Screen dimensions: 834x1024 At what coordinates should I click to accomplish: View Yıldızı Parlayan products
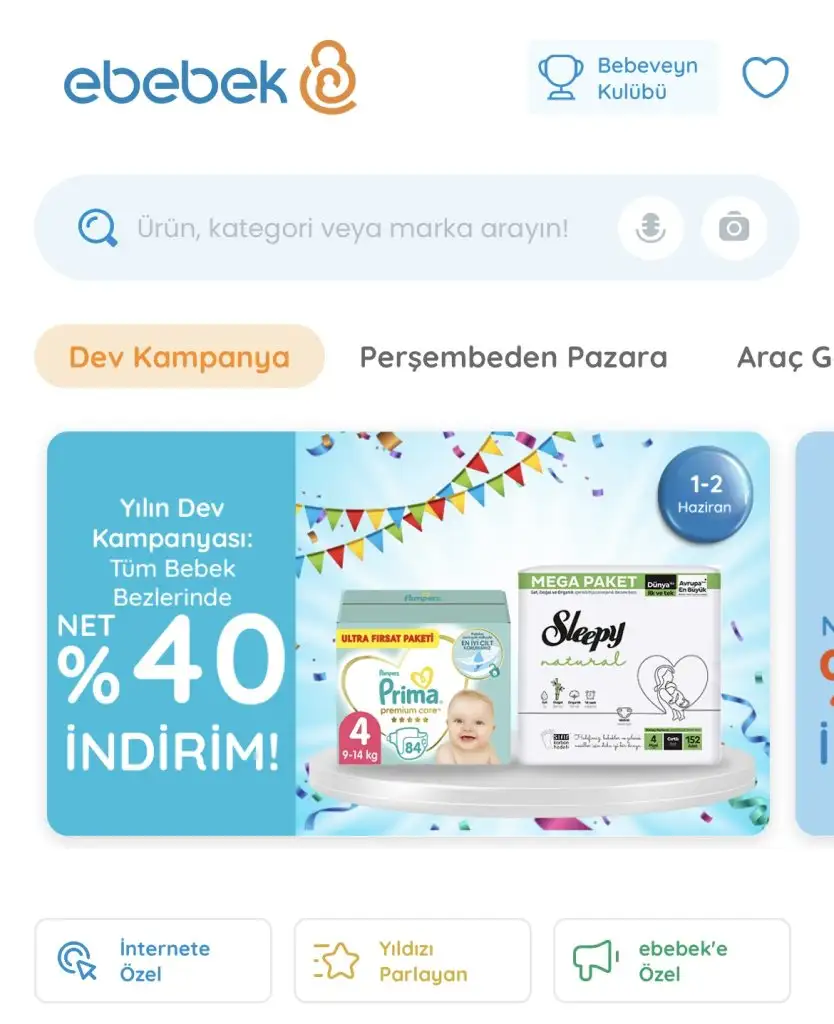point(412,960)
